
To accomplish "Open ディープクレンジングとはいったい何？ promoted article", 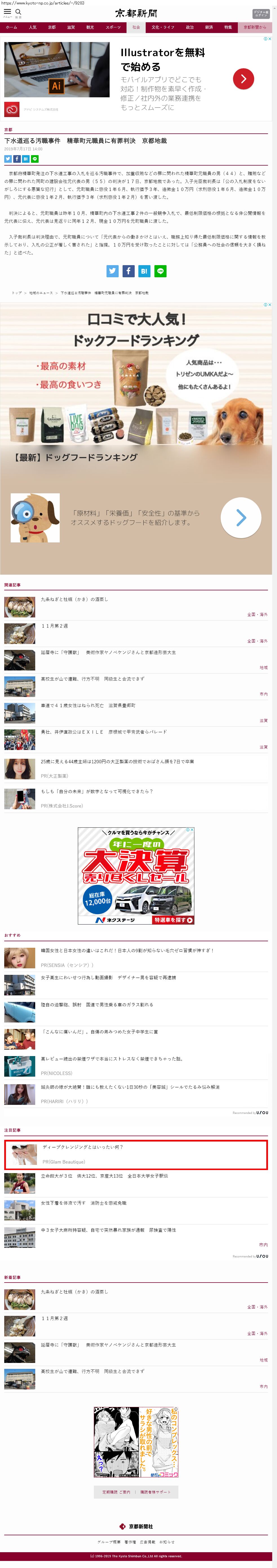I will [83, 1147].
